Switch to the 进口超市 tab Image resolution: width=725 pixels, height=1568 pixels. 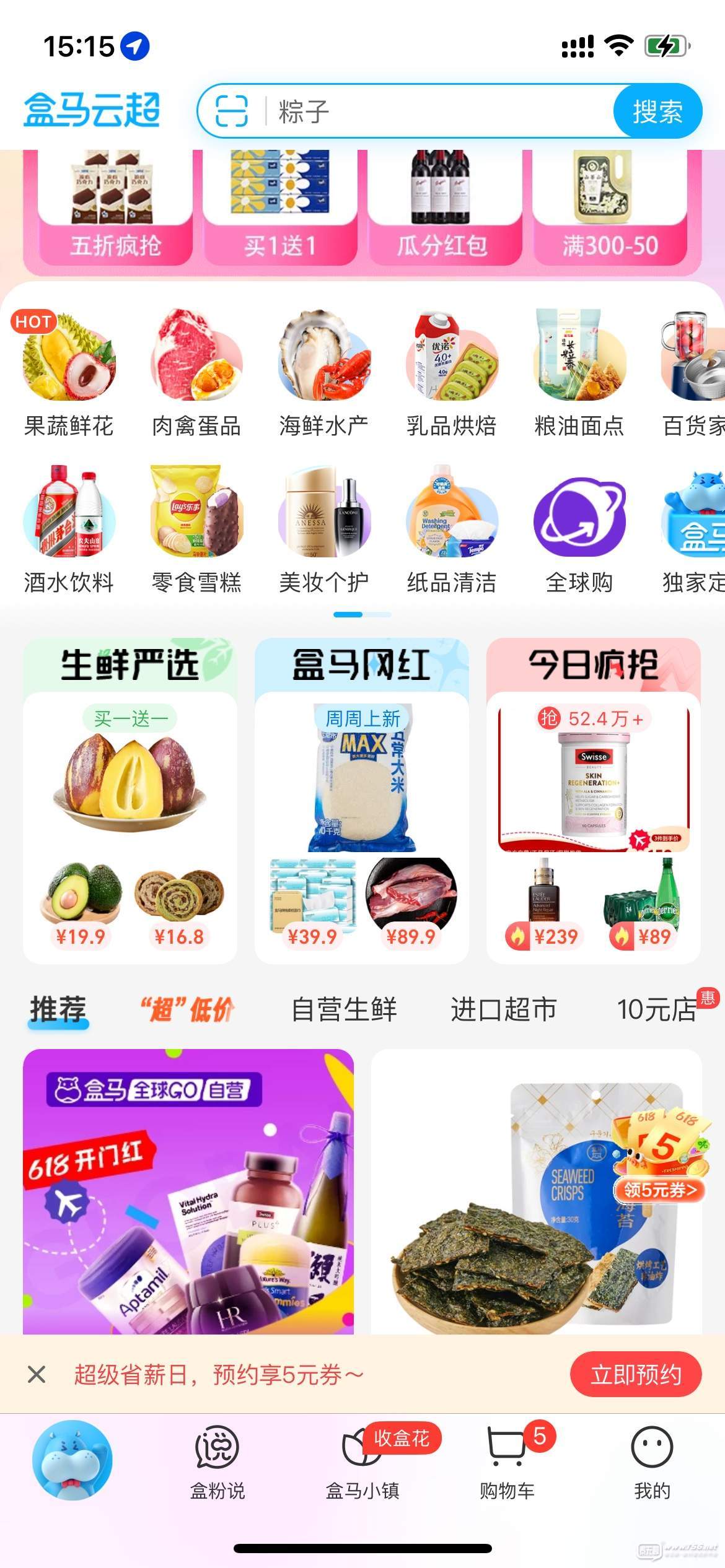coord(503,1009)
